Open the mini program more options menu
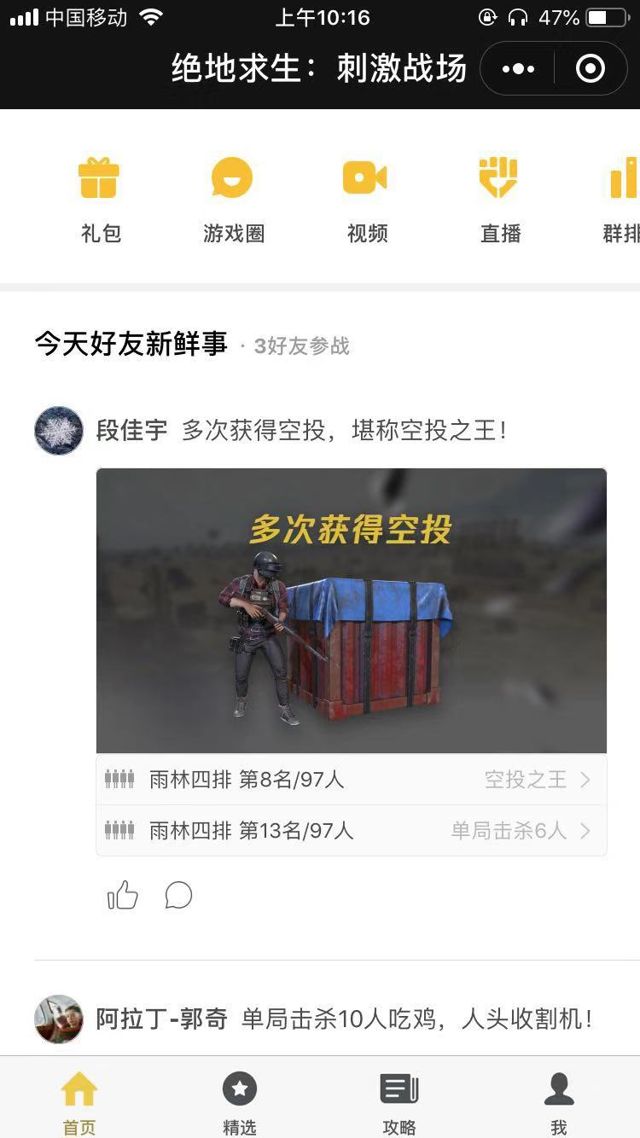The image size is (640, 1138). coord(518,69)
